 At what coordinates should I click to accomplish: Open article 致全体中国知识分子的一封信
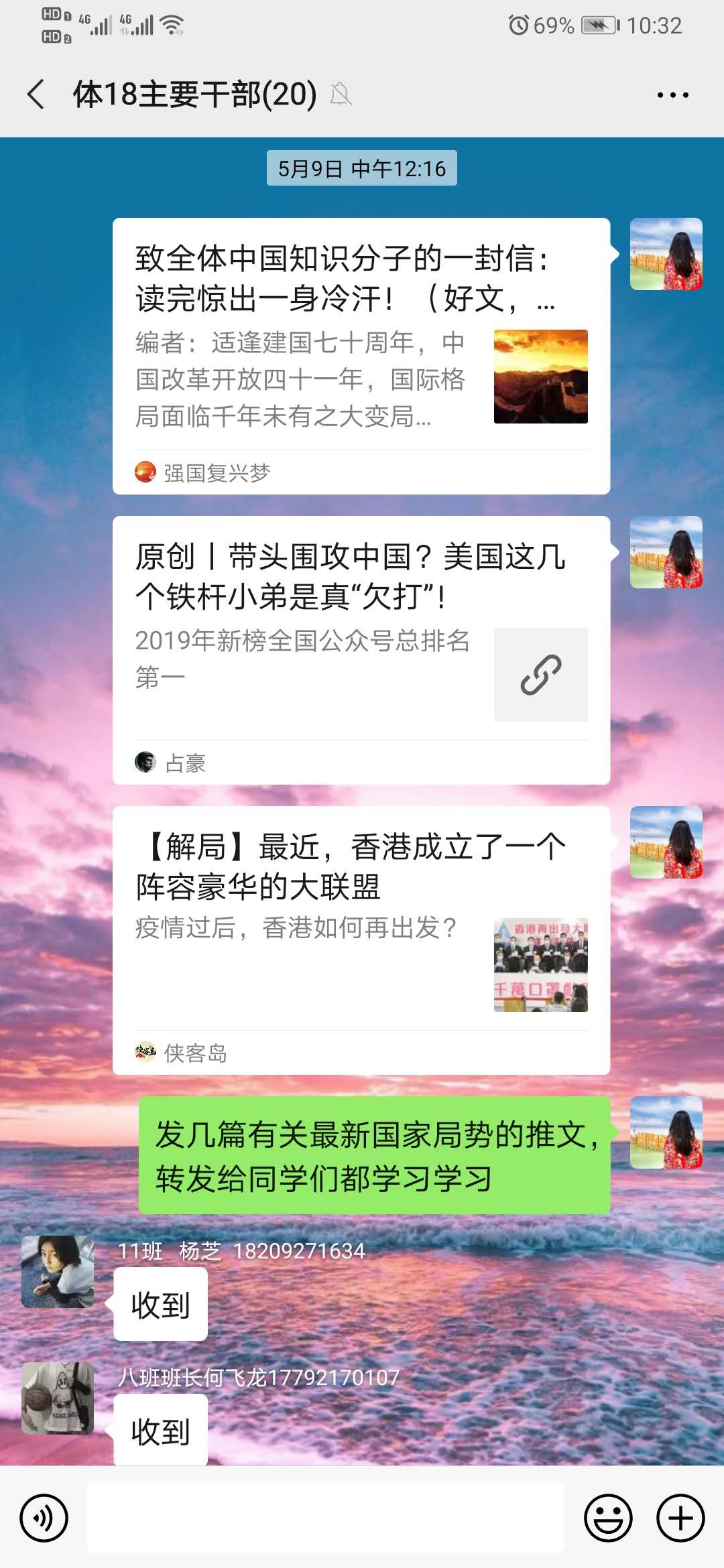[361, 355]
